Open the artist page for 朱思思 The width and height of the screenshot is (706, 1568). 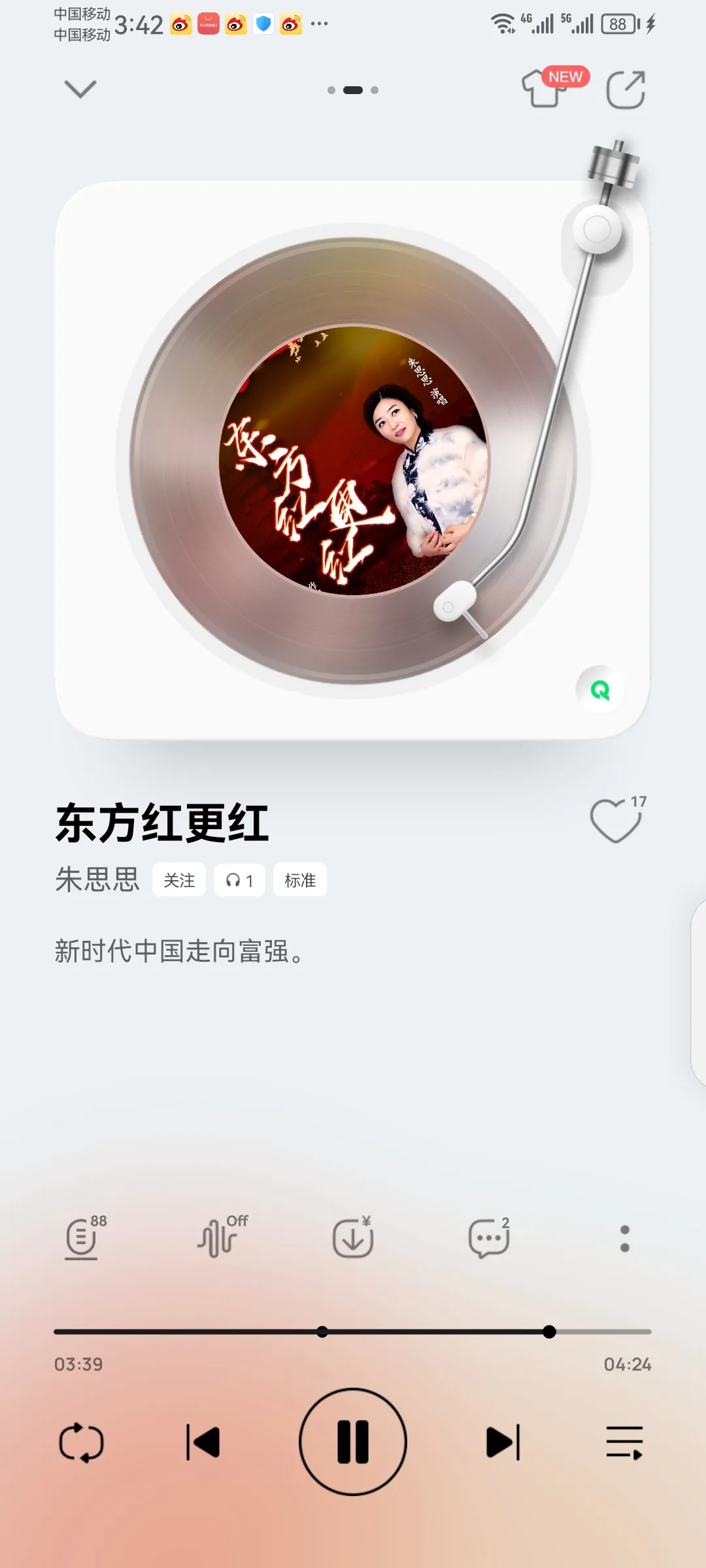pyautogui.click(x=97, y=879)
